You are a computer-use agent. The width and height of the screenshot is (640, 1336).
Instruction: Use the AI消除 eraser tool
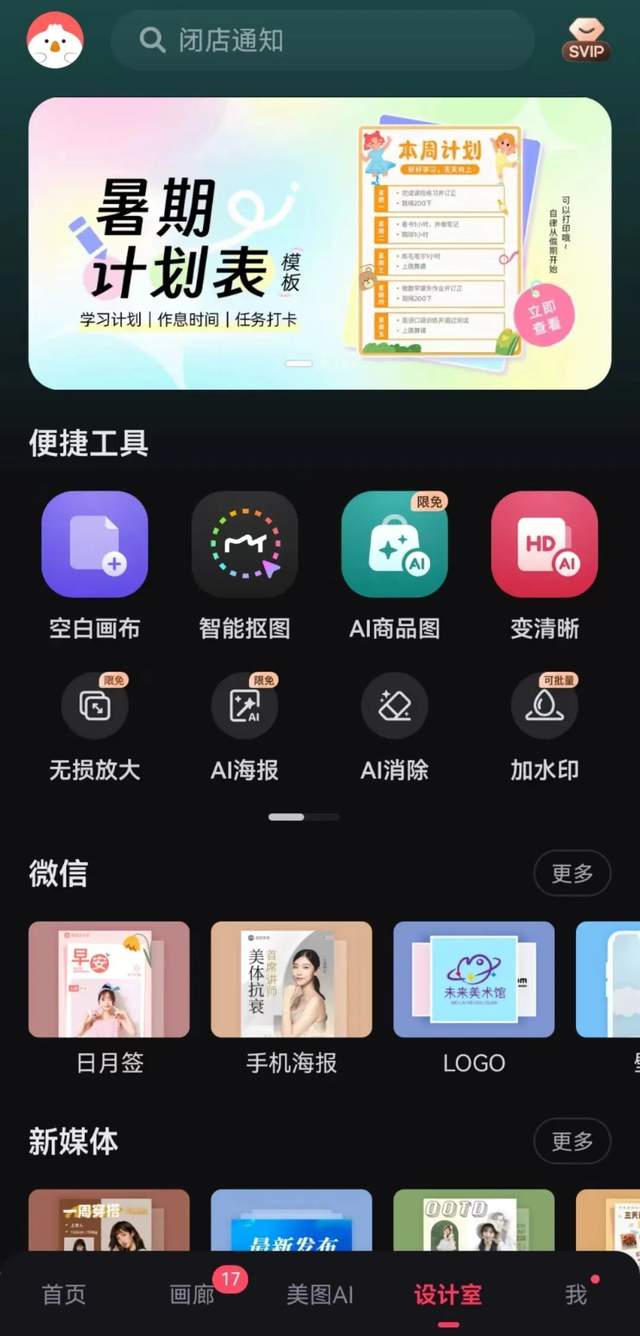[x=394, y=707]
